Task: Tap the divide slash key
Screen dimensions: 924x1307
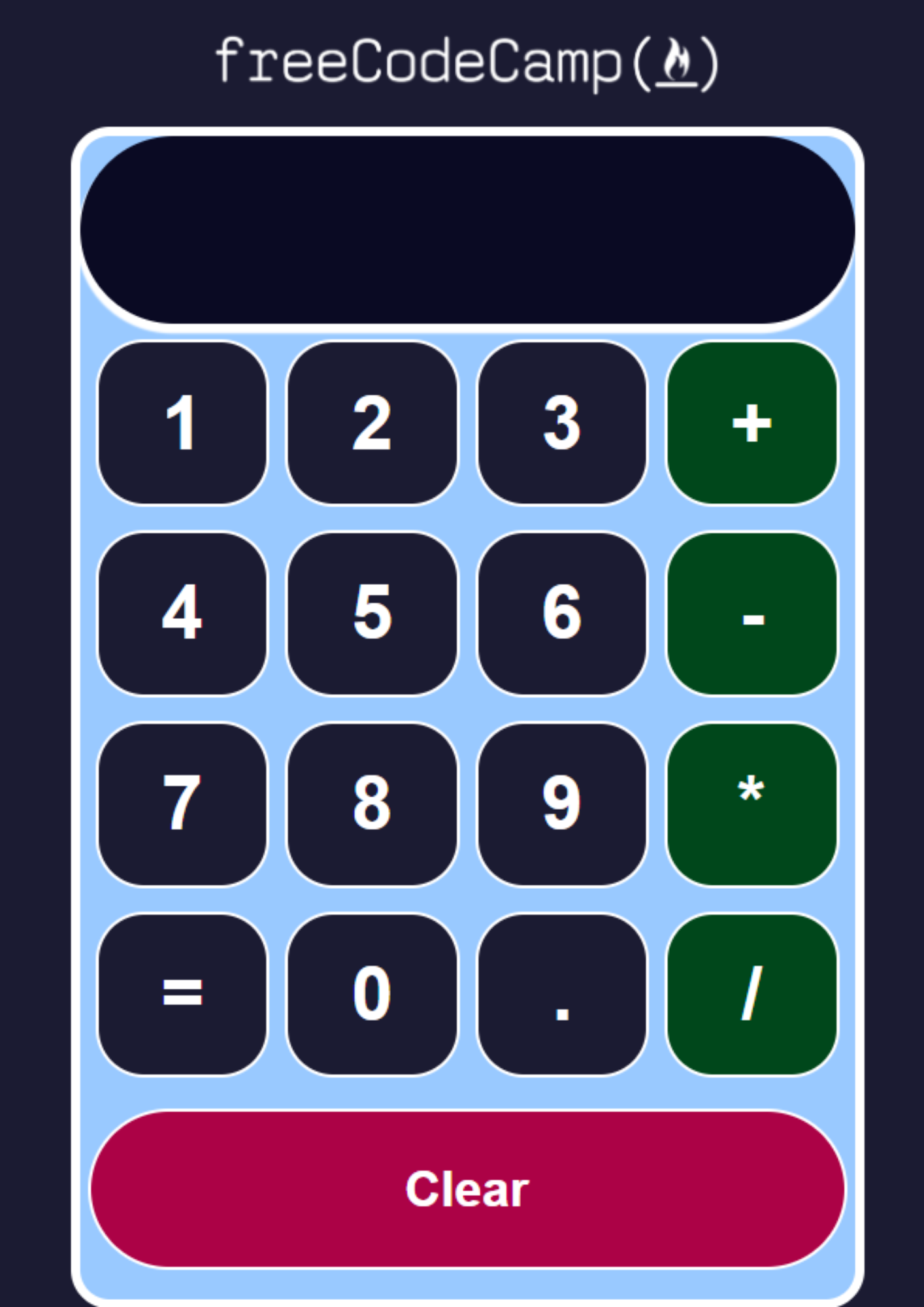Action: tap(751, 993)
